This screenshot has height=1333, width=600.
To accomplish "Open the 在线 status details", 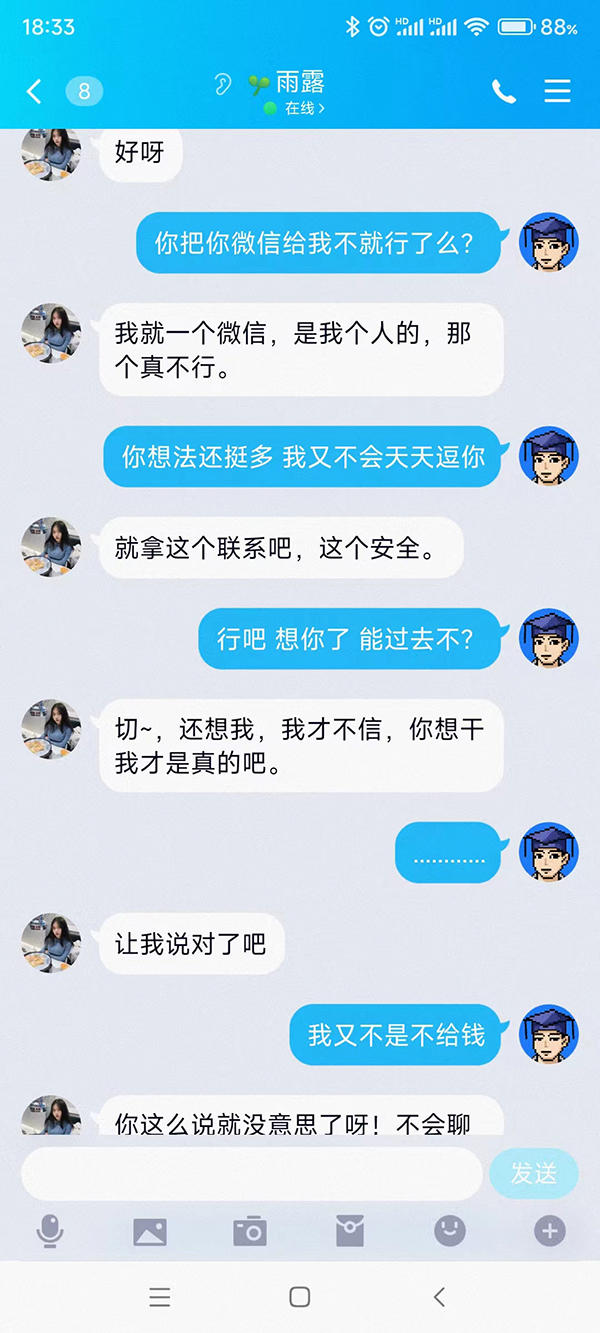I will [x=300, y=108].
